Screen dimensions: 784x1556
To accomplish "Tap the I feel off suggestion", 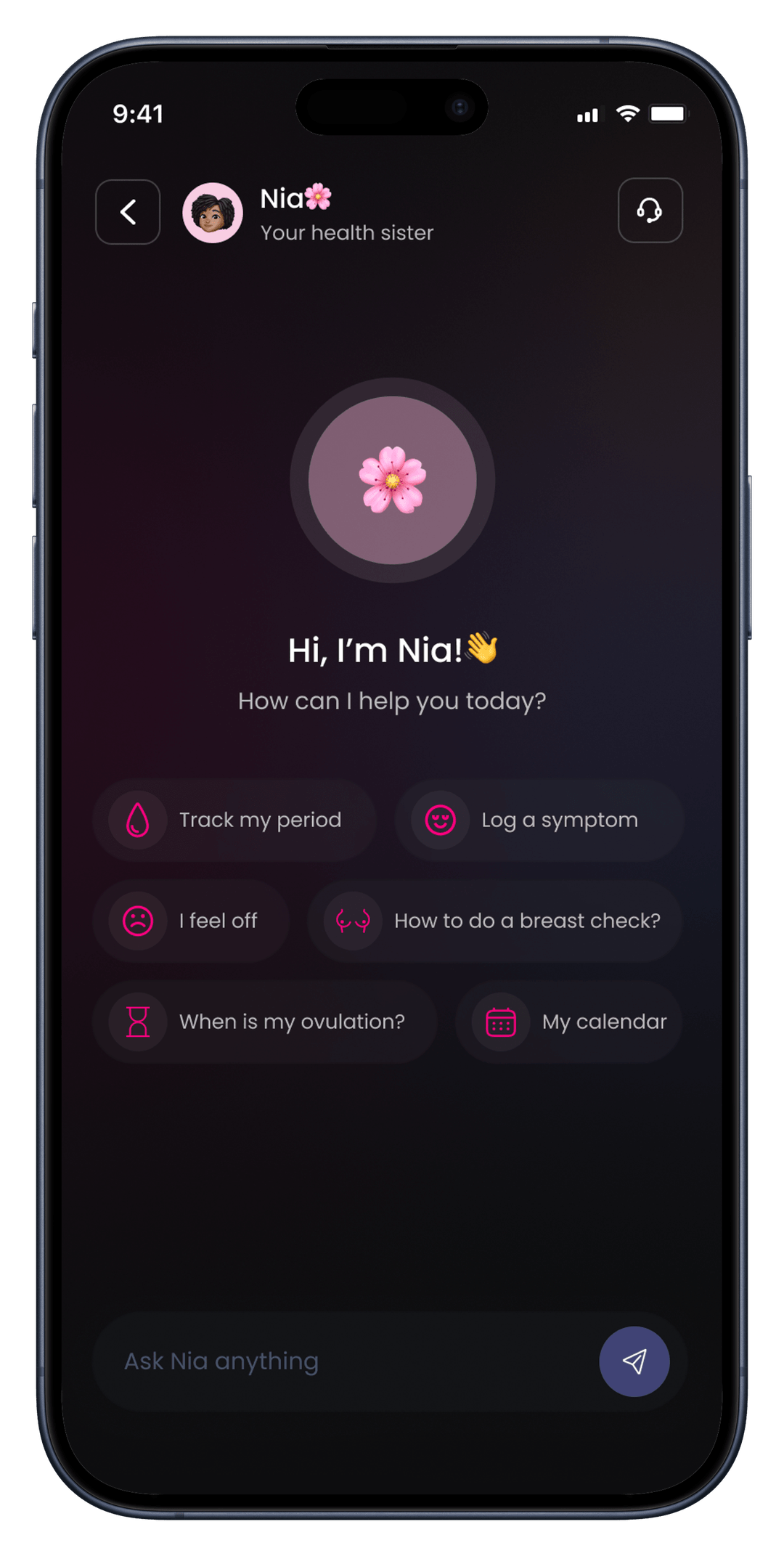I will [x=191, y=921].
